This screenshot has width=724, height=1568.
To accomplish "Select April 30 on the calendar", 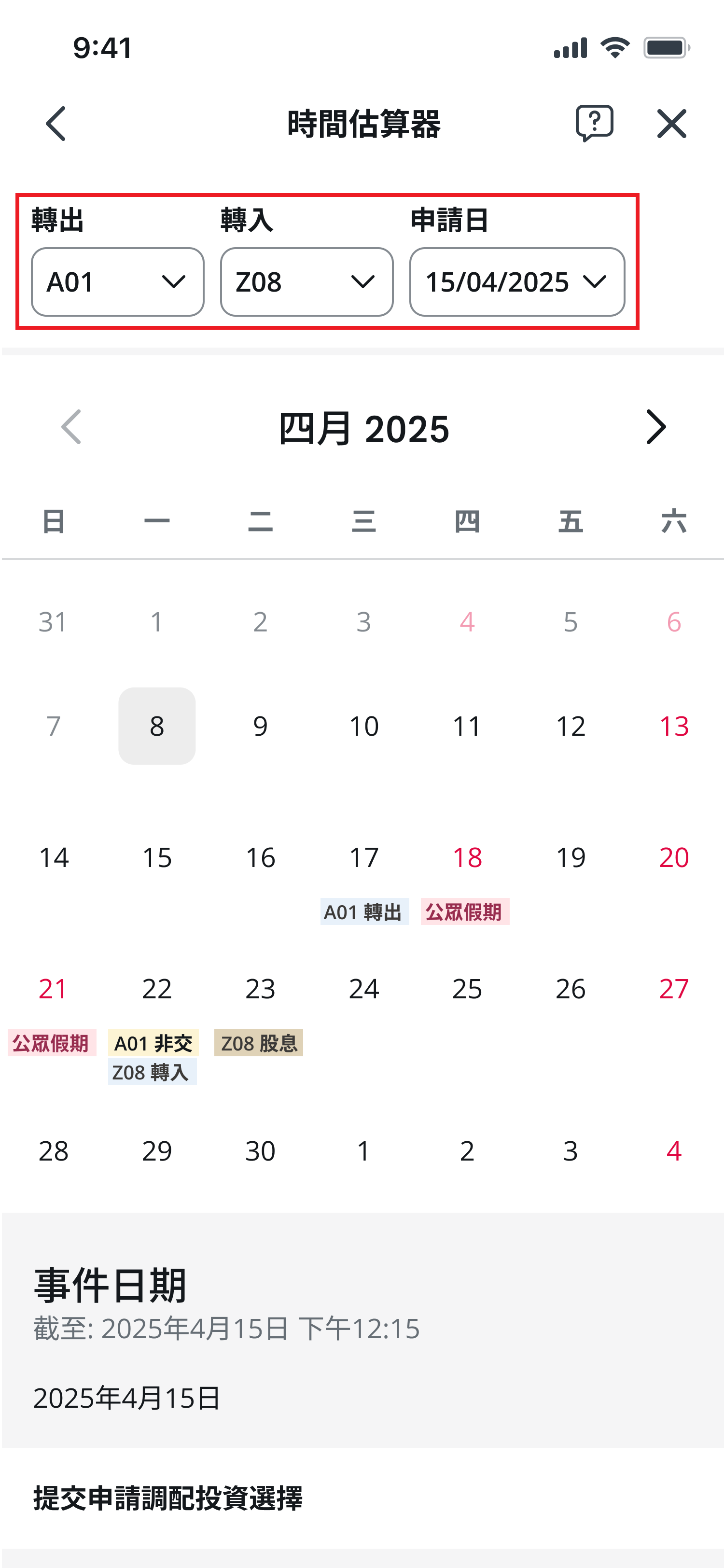I will (260, 1151).
